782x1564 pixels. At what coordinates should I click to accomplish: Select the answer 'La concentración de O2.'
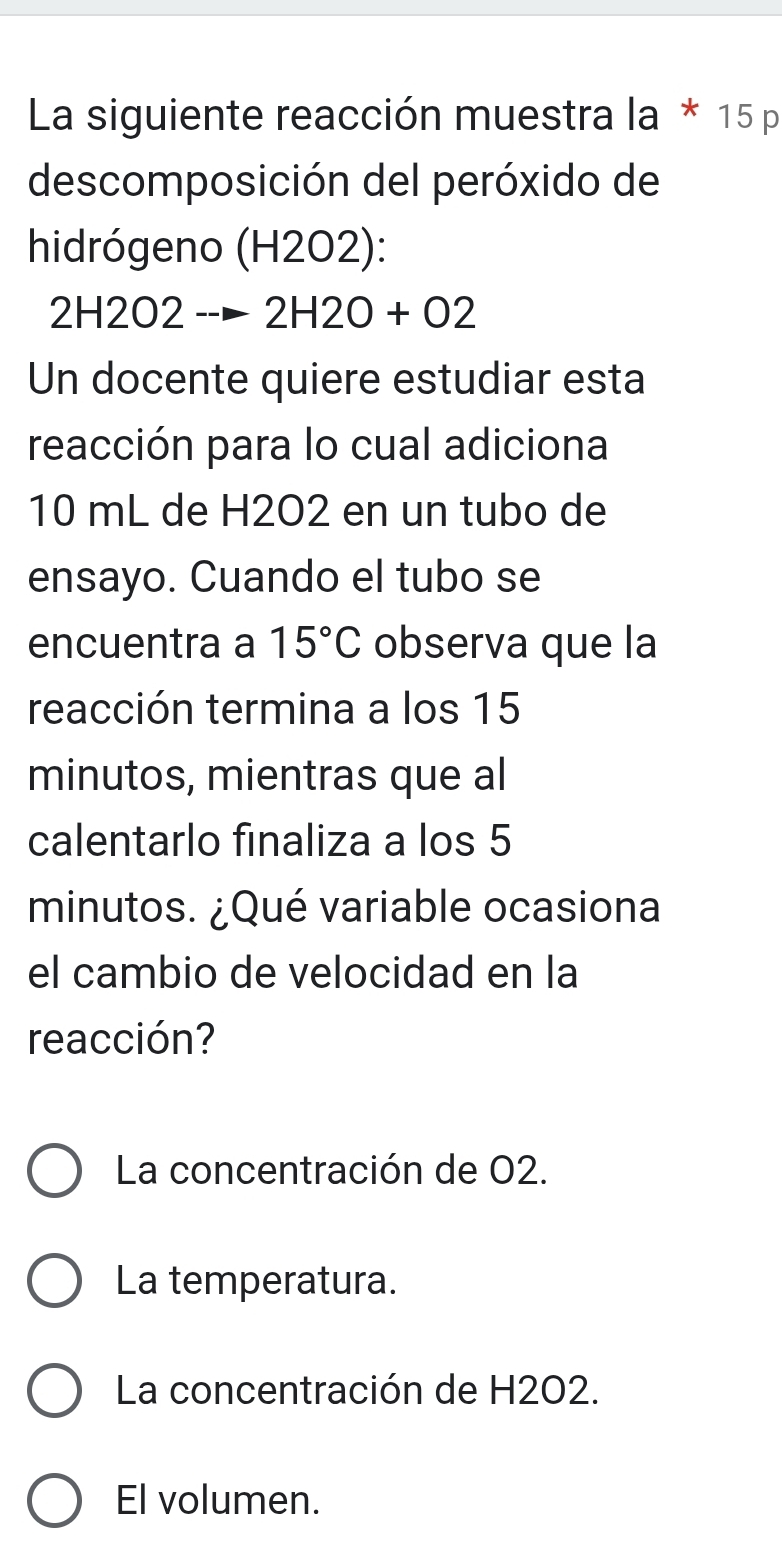click(x=55, y=1170)
